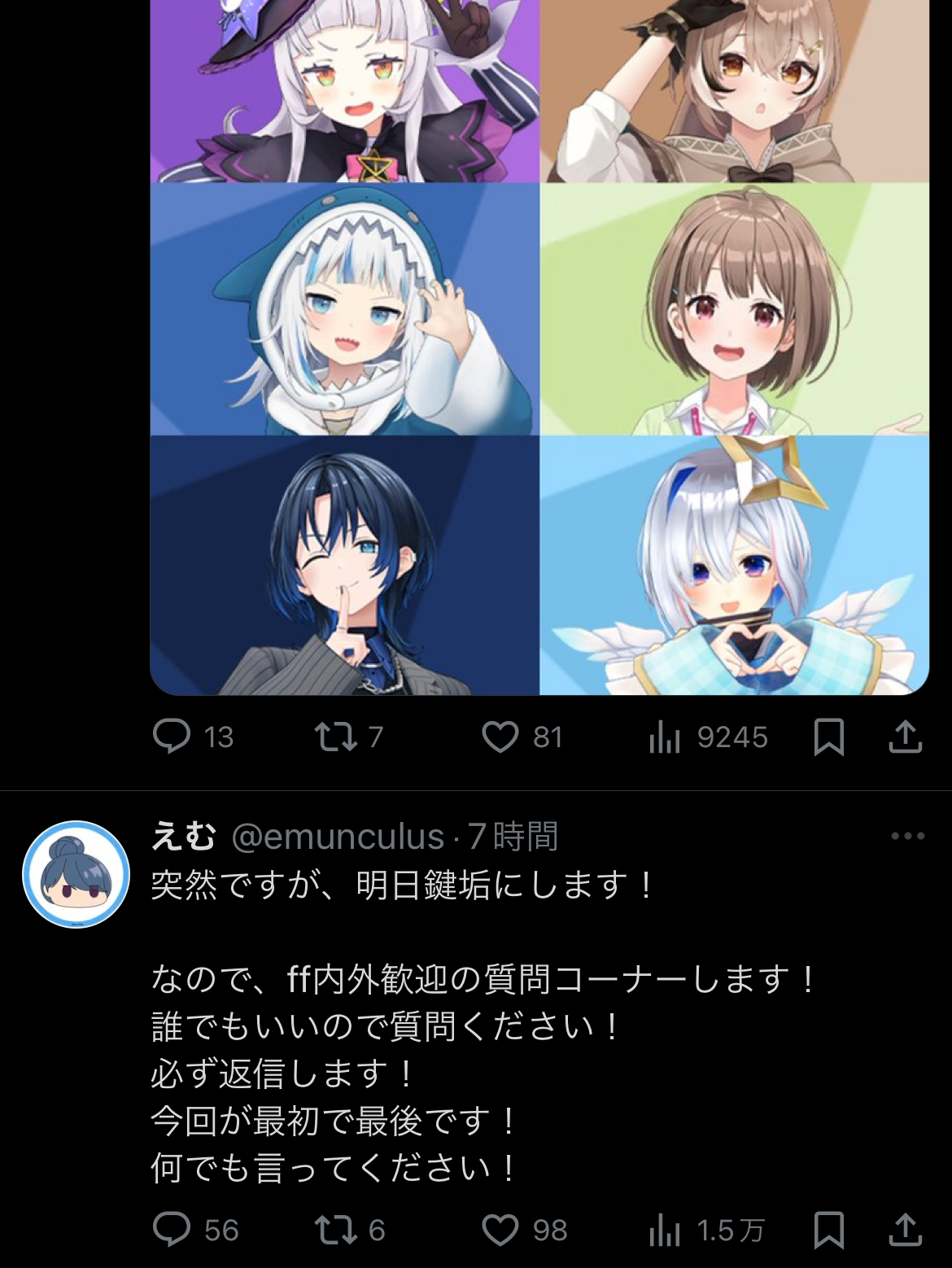Open えむ's profile avatar
The height and width of the screenshot is (1268, 952).
76,874
